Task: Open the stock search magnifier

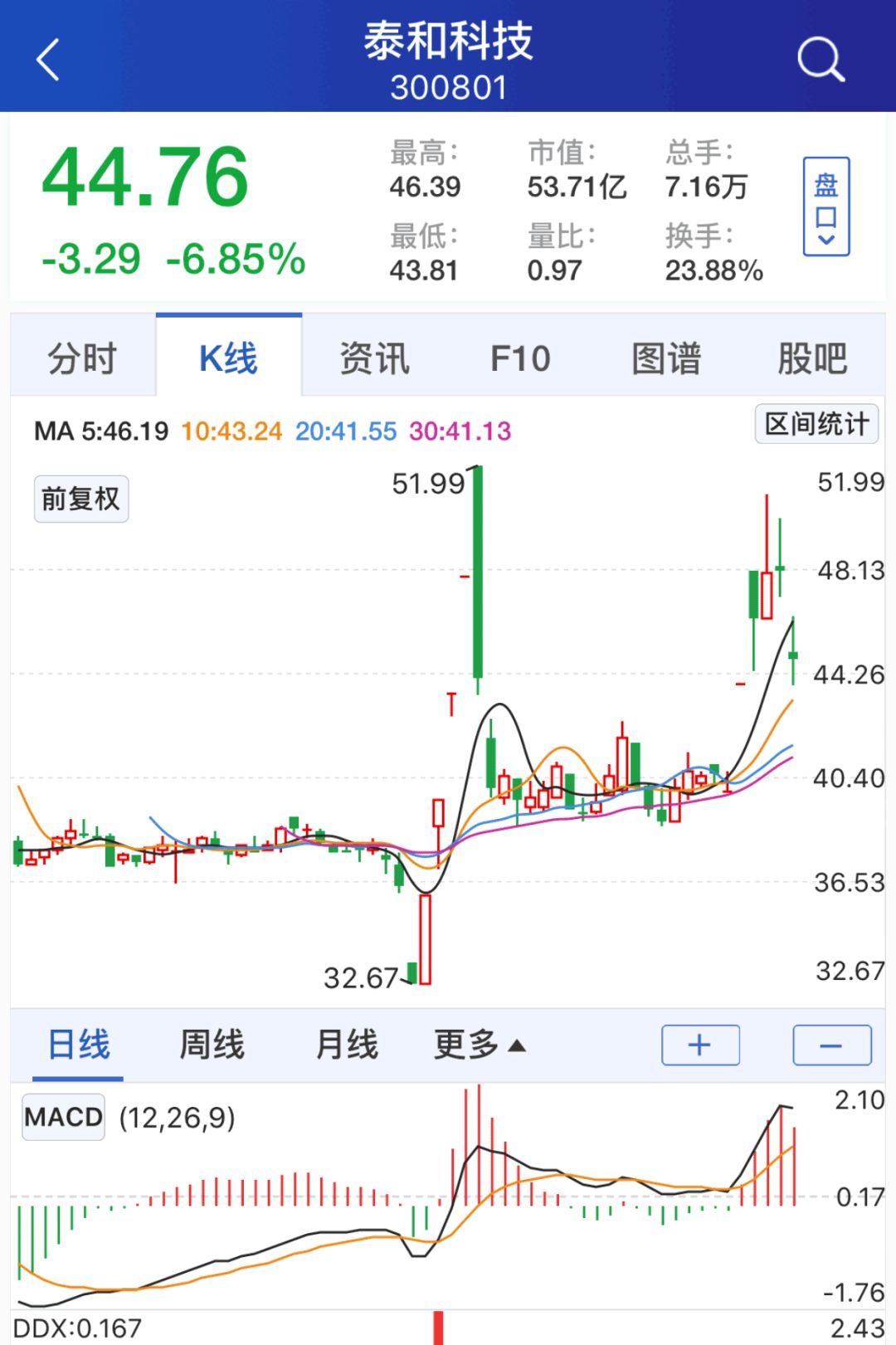Action: tap(820, 60)
